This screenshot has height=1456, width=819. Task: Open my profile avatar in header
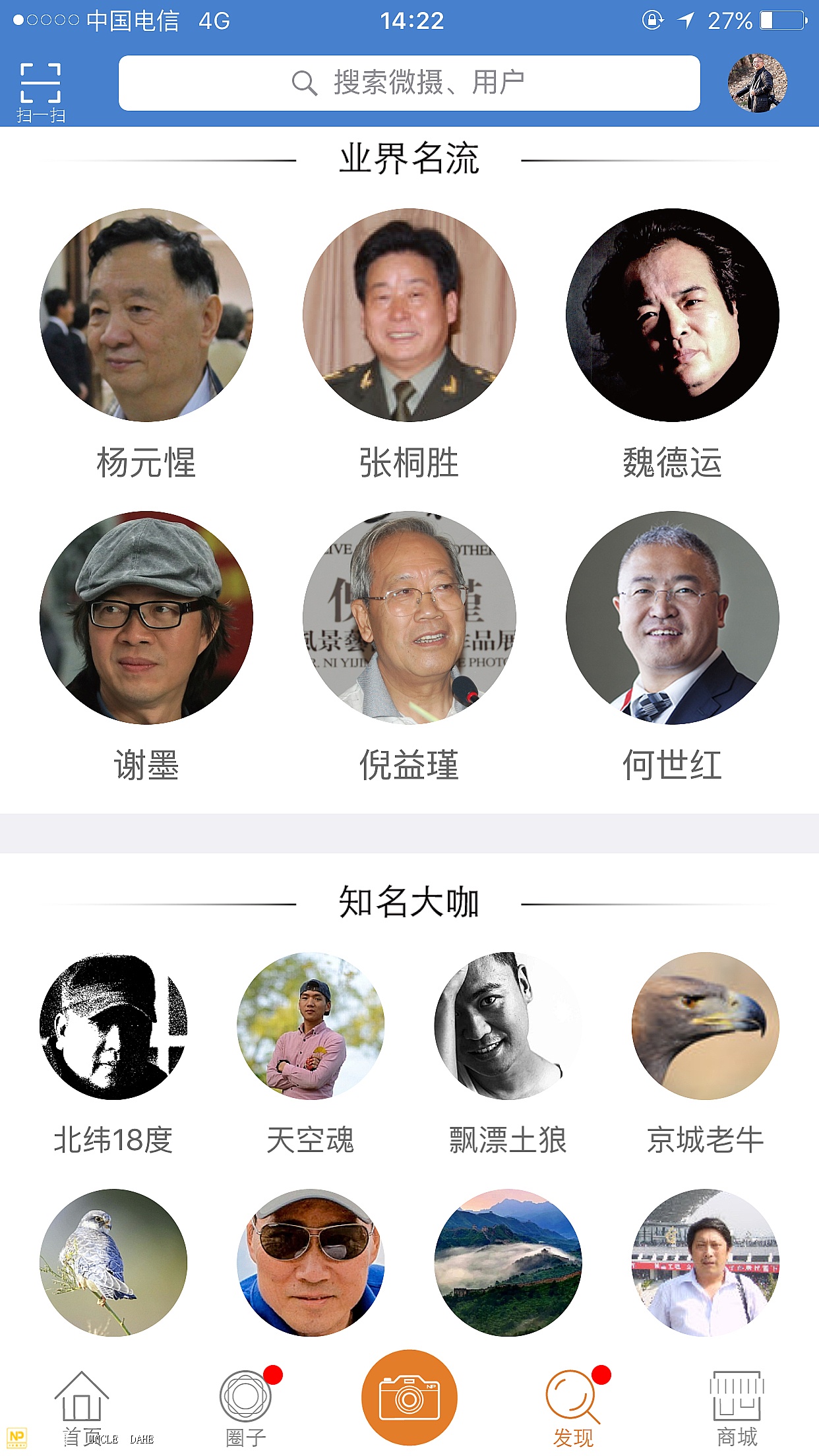click(x=757, y=83)
